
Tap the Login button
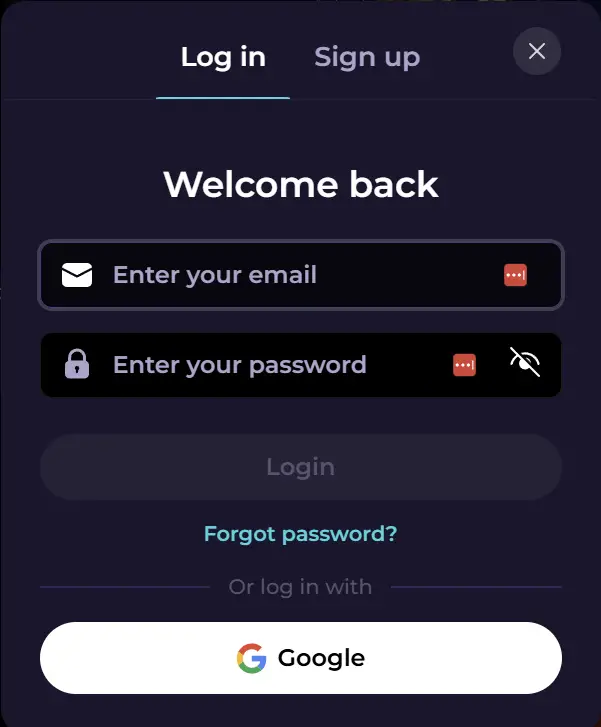300,467
